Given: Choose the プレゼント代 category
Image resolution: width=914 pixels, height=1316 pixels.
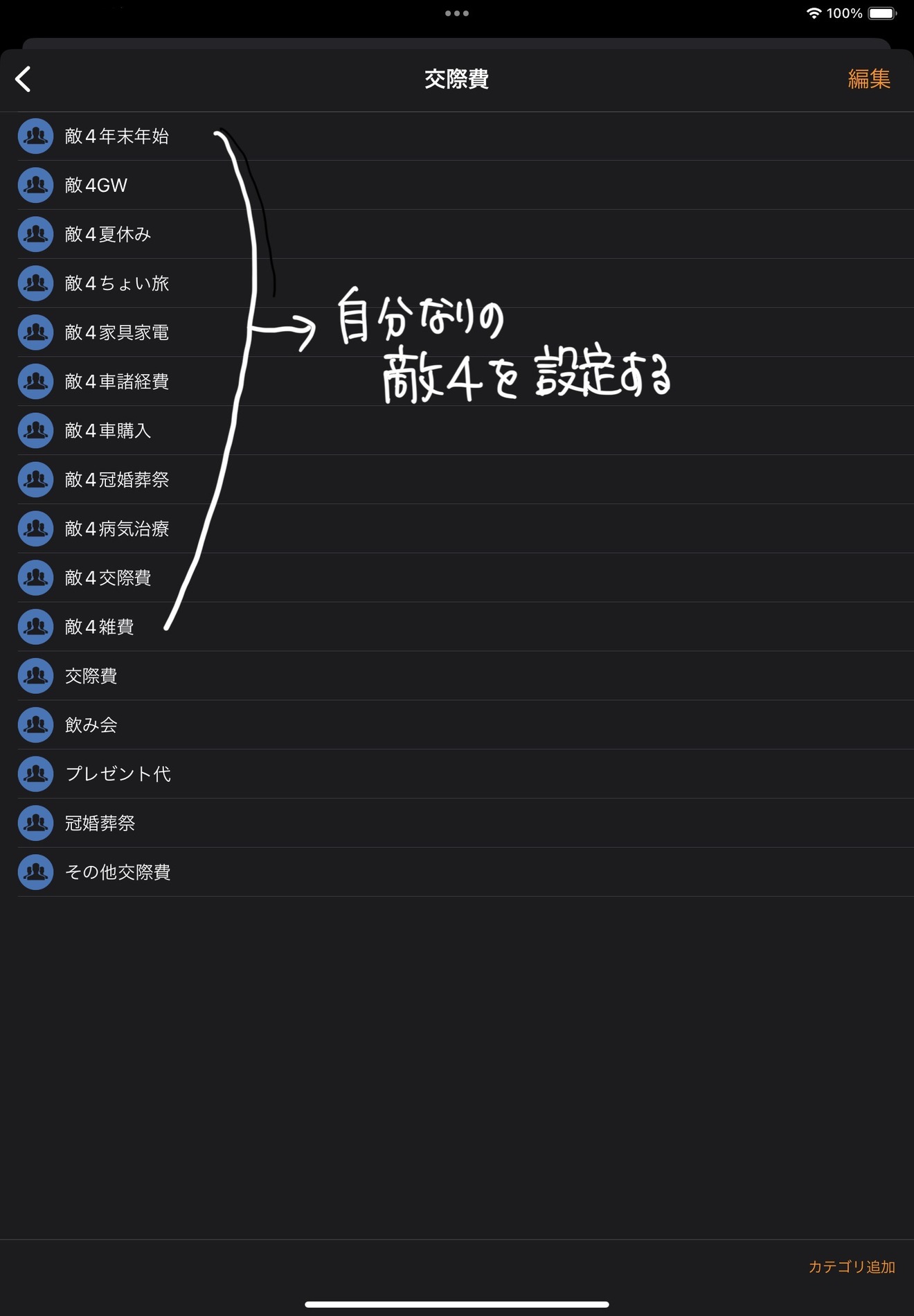Looking at the screenshot, I should click(x=118, y=774).
